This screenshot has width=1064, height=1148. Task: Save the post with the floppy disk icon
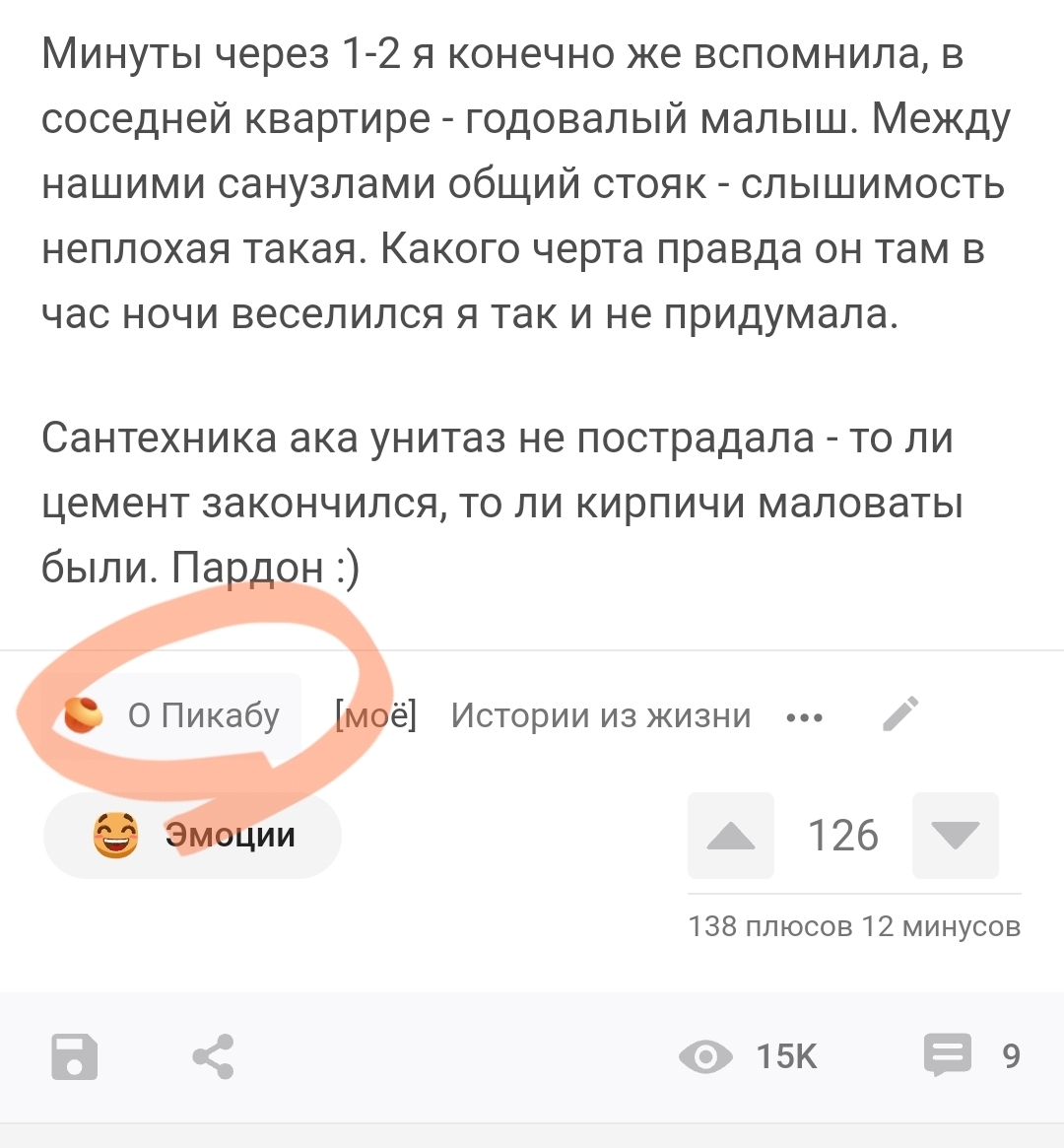coord(75,1056)
